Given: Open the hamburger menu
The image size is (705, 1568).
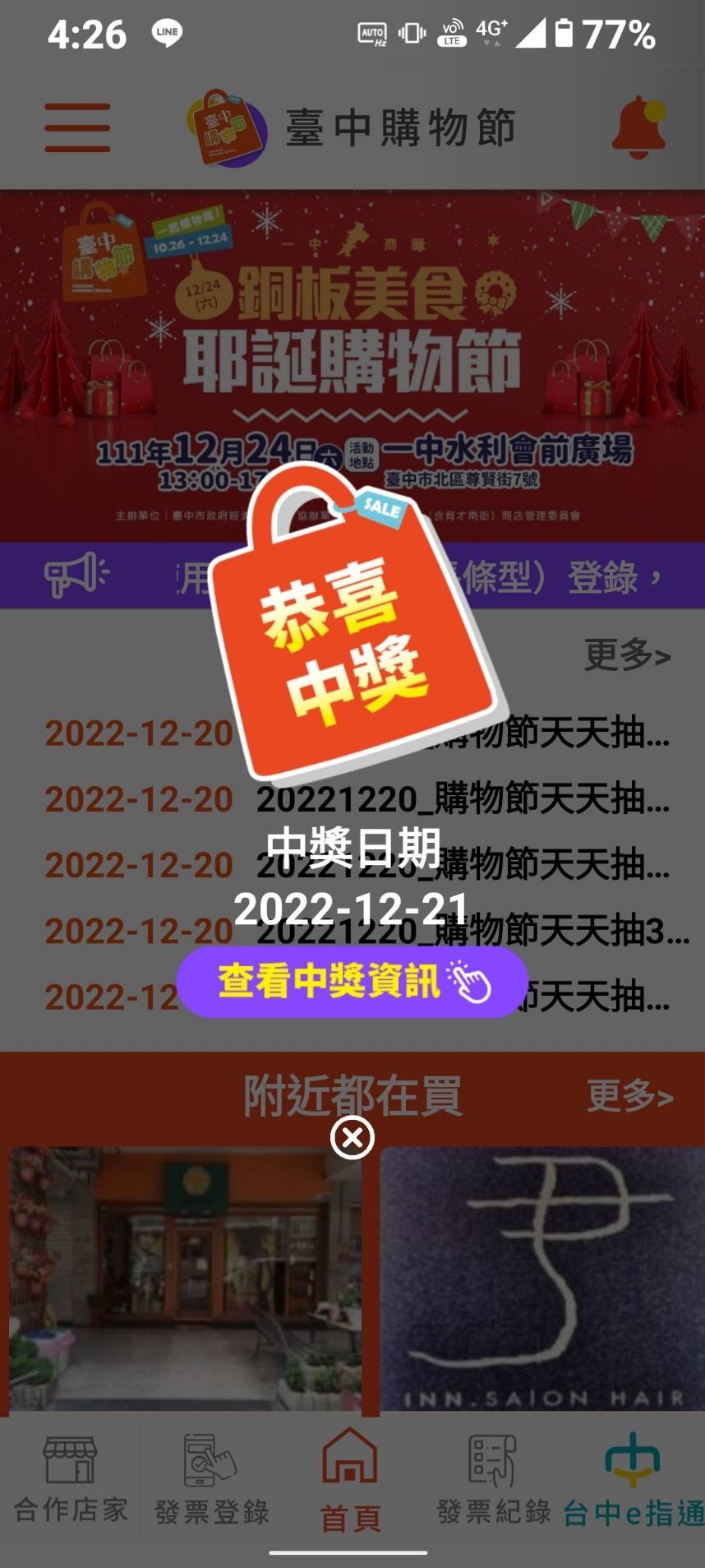Looking at the screenshot, I should [x=77, y=127].
